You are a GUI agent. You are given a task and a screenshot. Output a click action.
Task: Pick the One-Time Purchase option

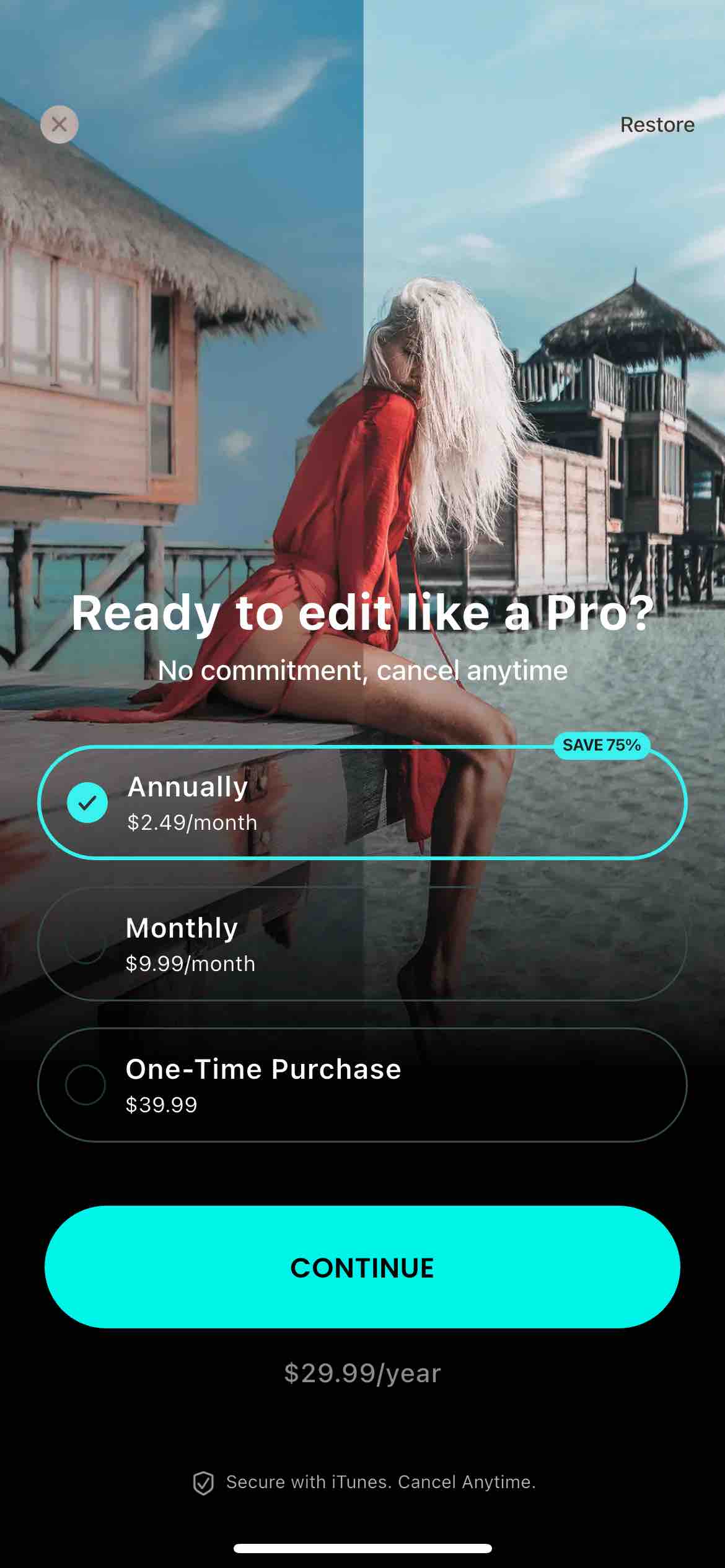pos(362,1085)
